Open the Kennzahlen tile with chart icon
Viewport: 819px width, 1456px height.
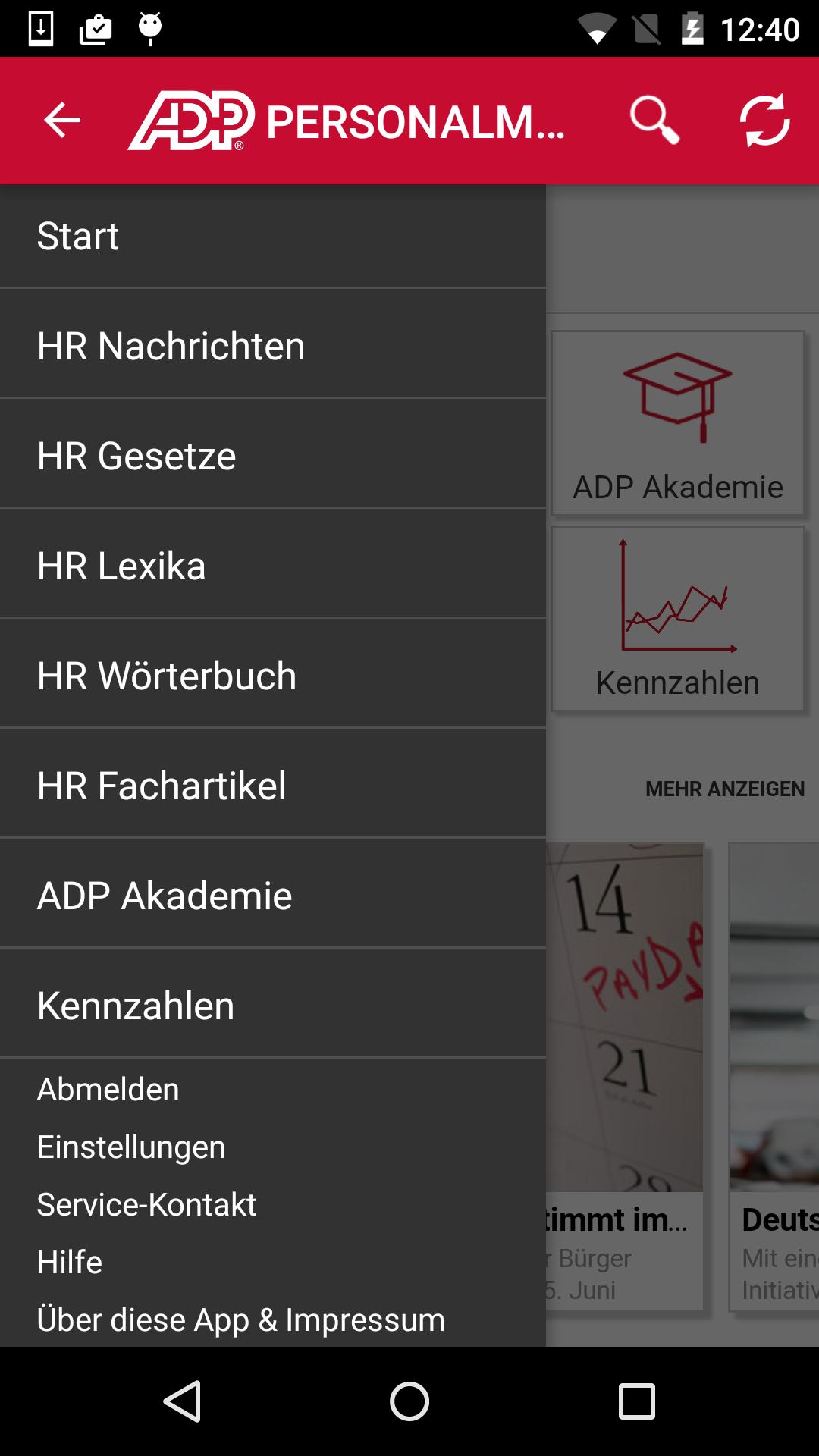[677, 616]
